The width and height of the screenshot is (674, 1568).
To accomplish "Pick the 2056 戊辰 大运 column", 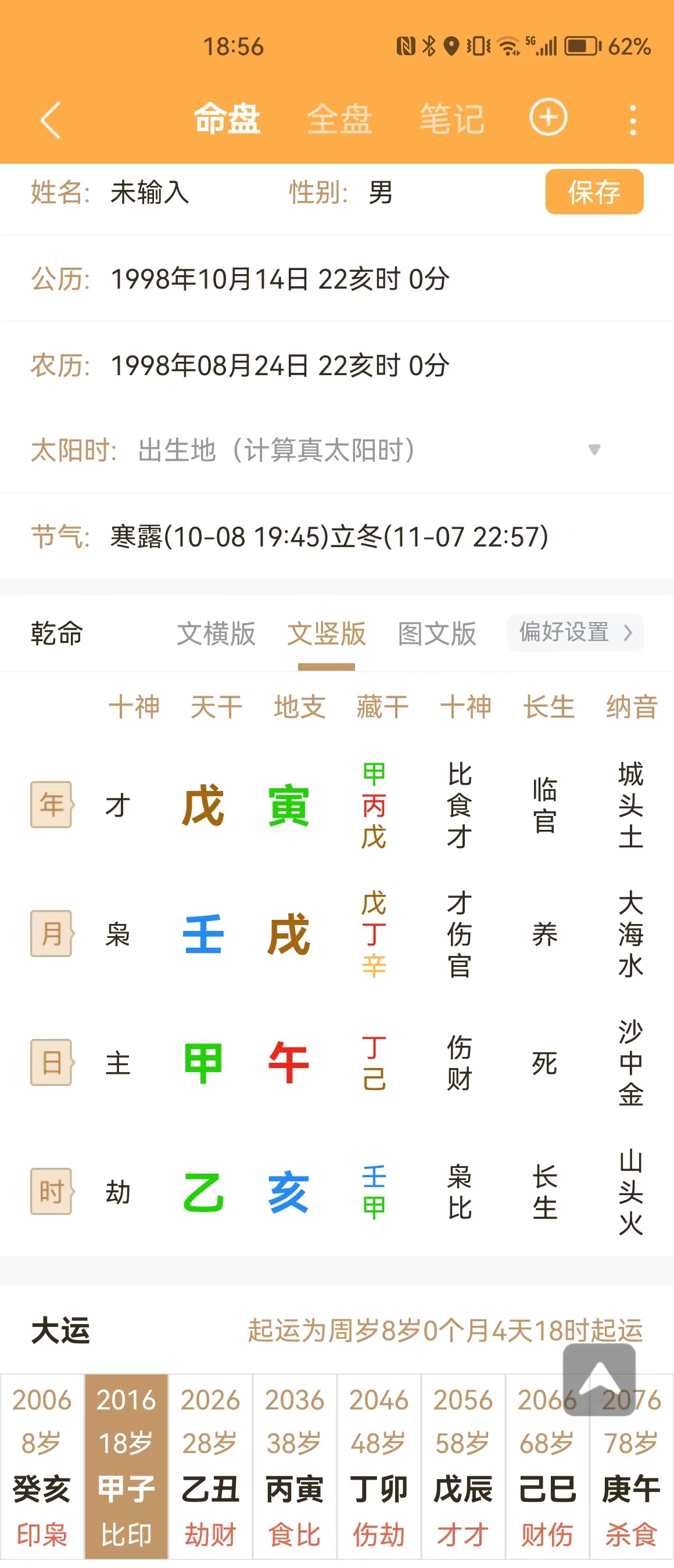I will click(463, 1466).
